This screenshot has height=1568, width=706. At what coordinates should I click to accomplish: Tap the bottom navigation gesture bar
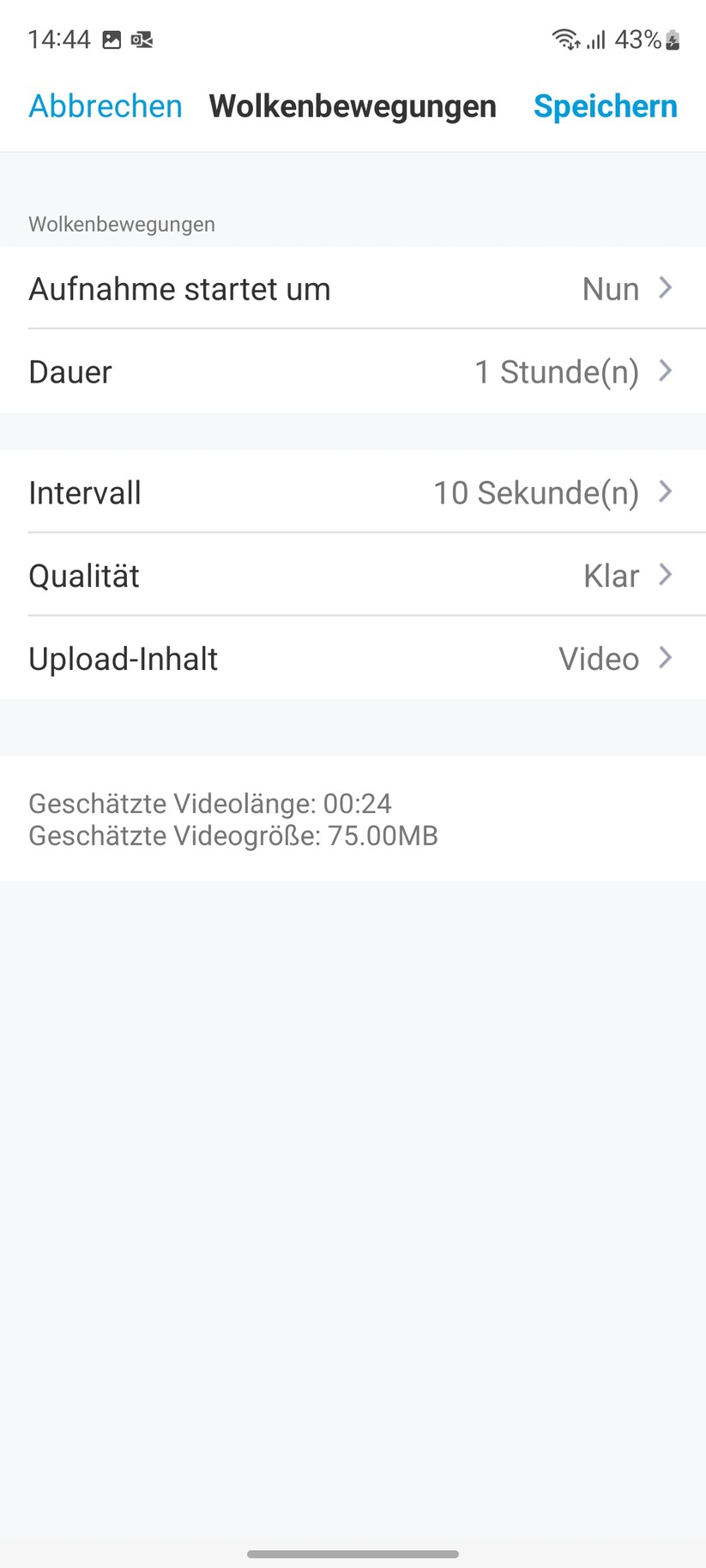click(x=353, y=1553)
